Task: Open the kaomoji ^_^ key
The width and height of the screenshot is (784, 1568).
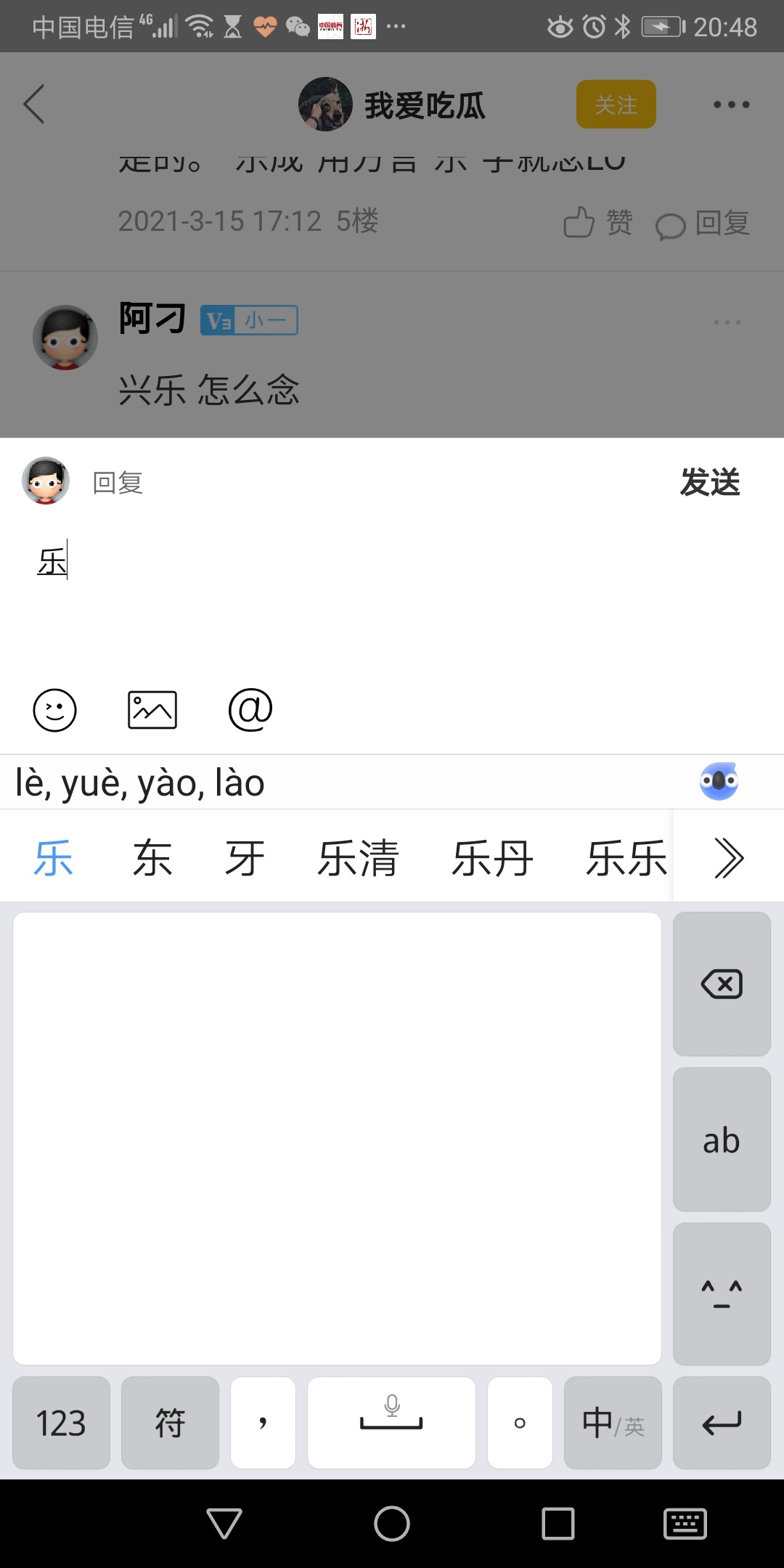Action: coord(721,1294)
